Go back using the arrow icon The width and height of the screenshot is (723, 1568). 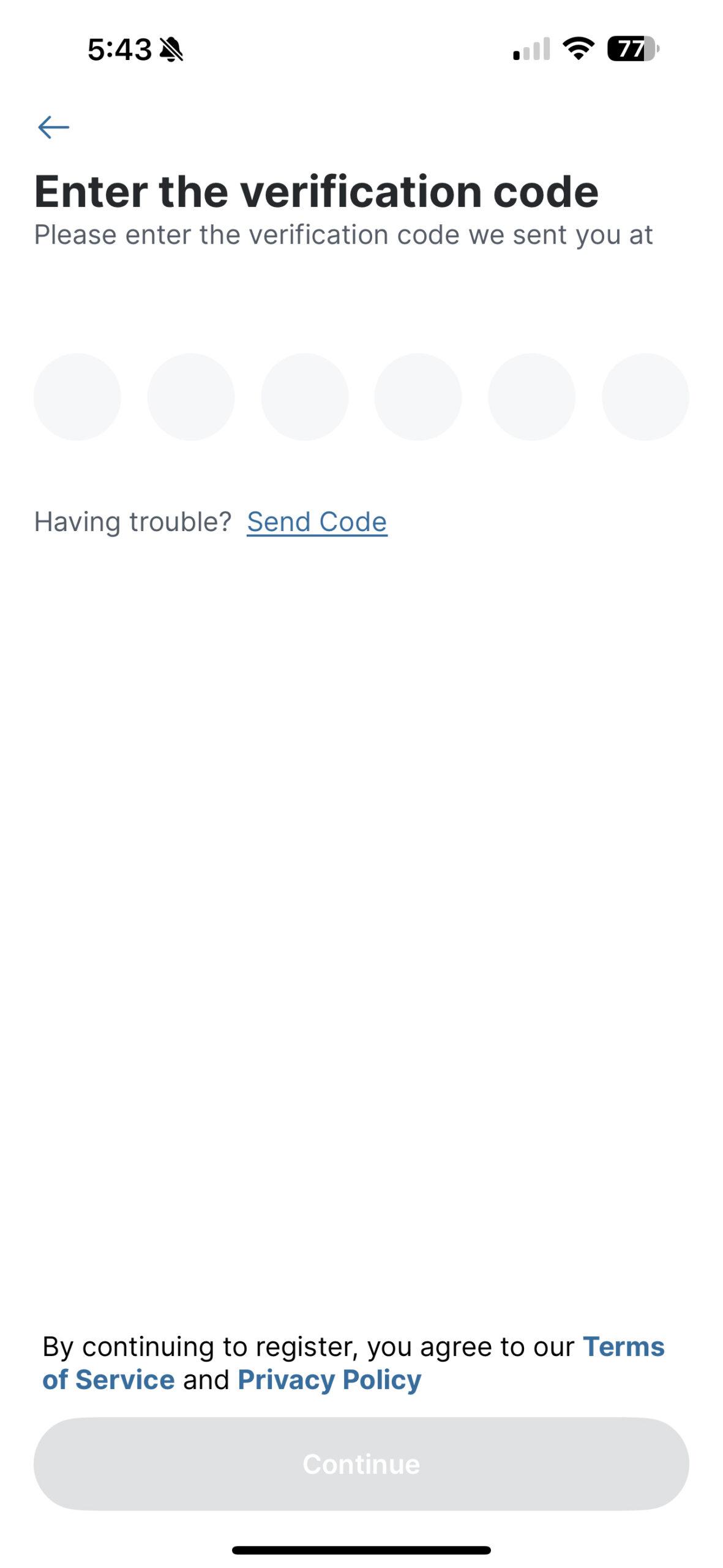(54, 127)
